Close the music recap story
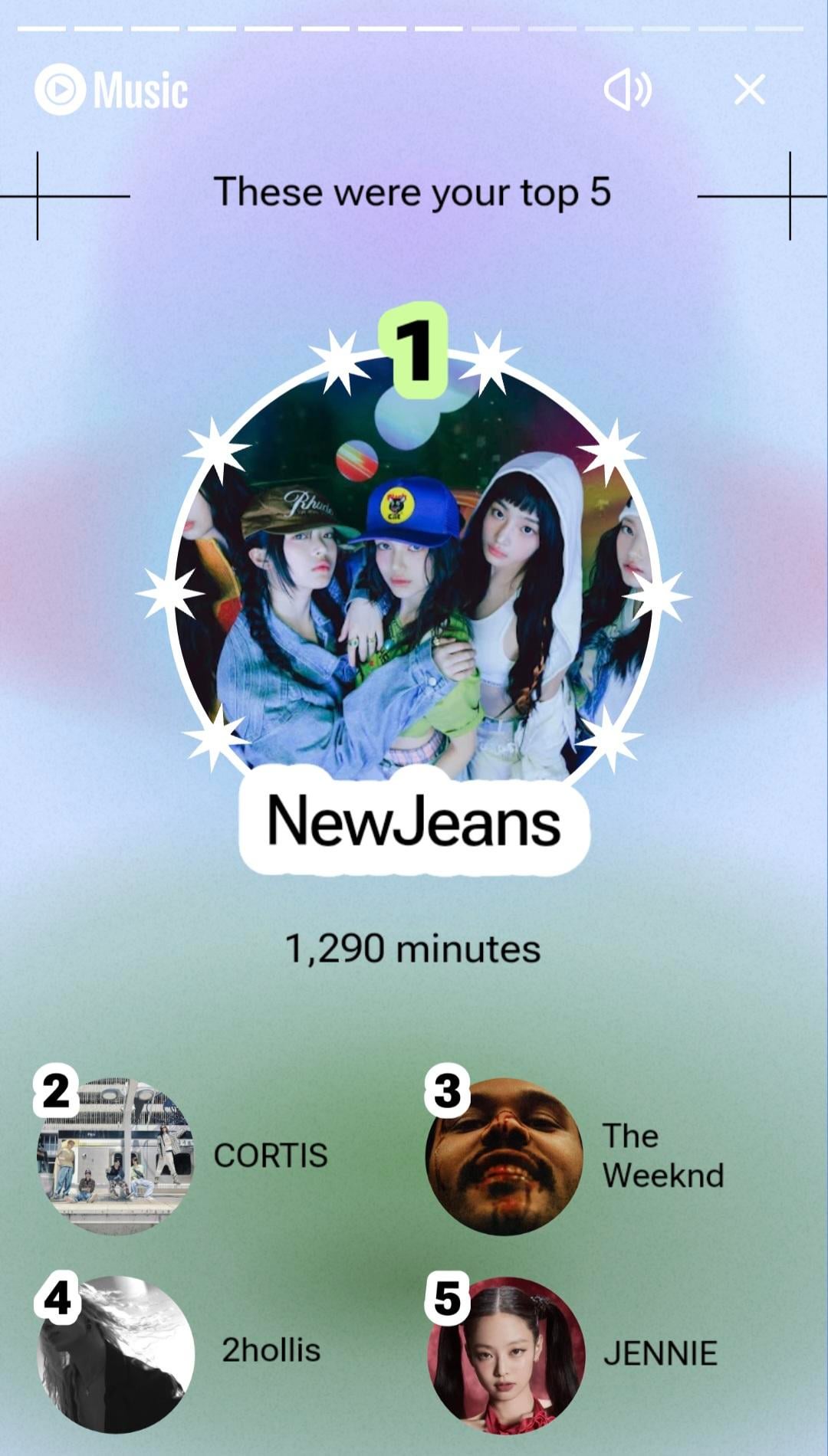Viewport: 828px width, 1456px height. coord(749,90)
